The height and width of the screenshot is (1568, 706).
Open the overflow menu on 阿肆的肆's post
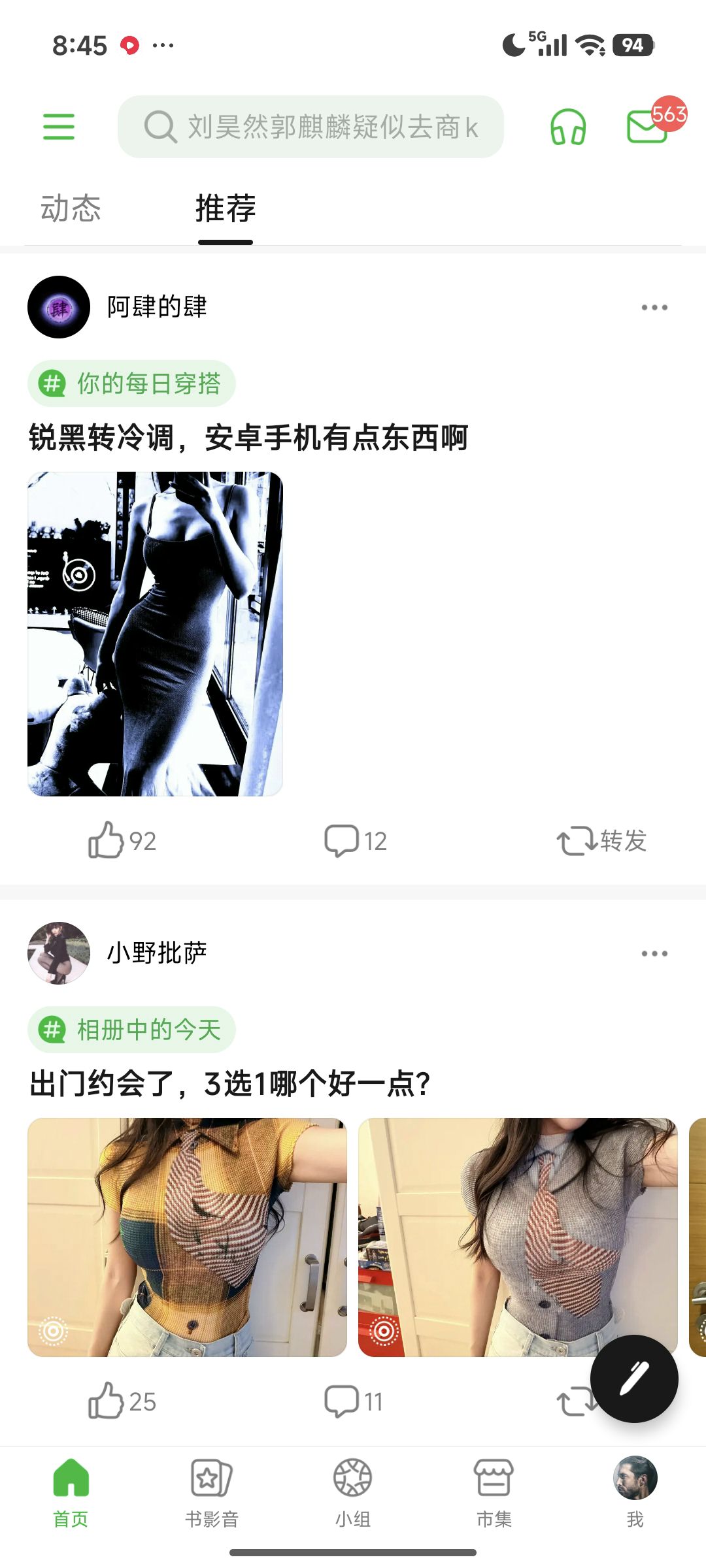point(654,307)
